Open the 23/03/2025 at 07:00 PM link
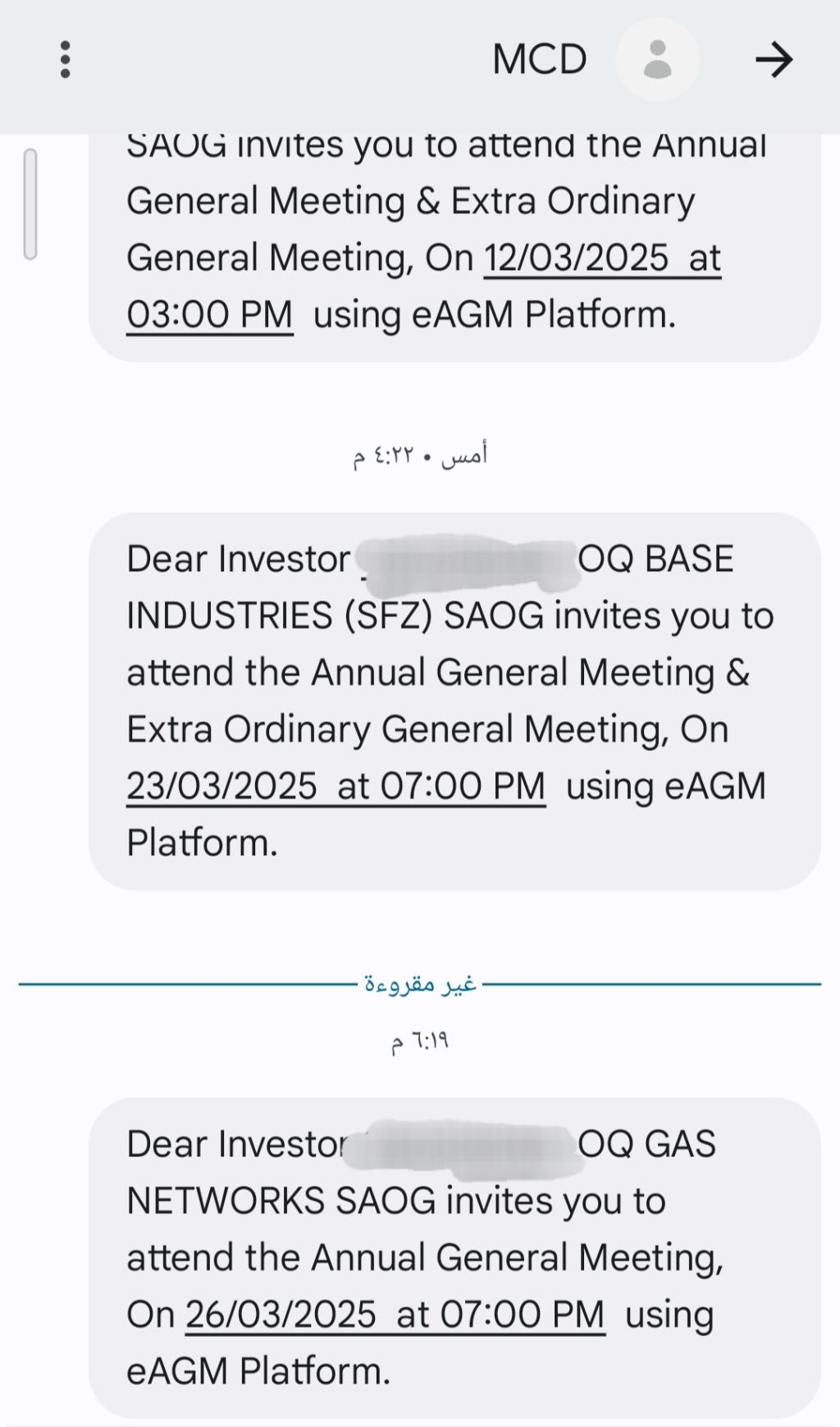This screenshot has width=840, height=1427. [336, 786]
